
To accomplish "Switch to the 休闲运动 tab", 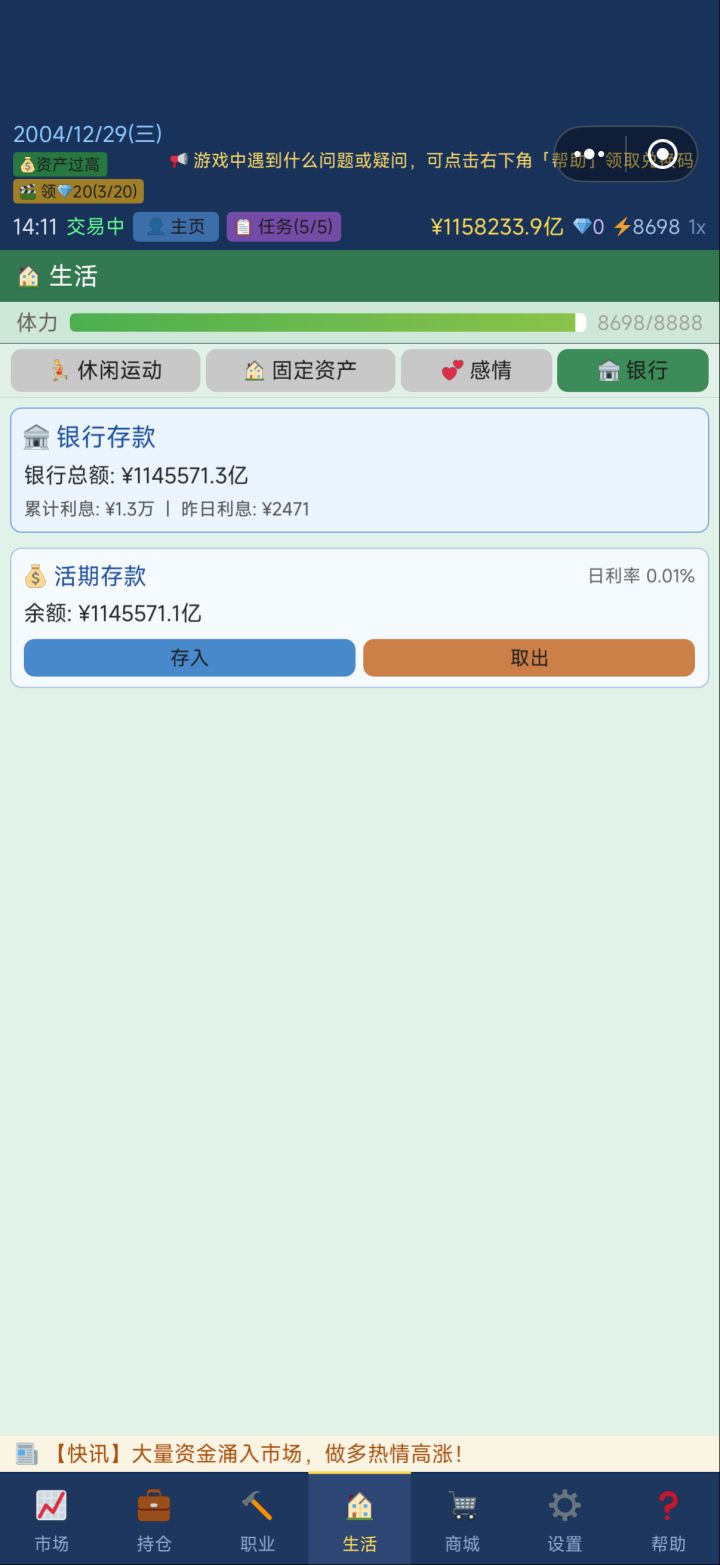I will point(105,370).
